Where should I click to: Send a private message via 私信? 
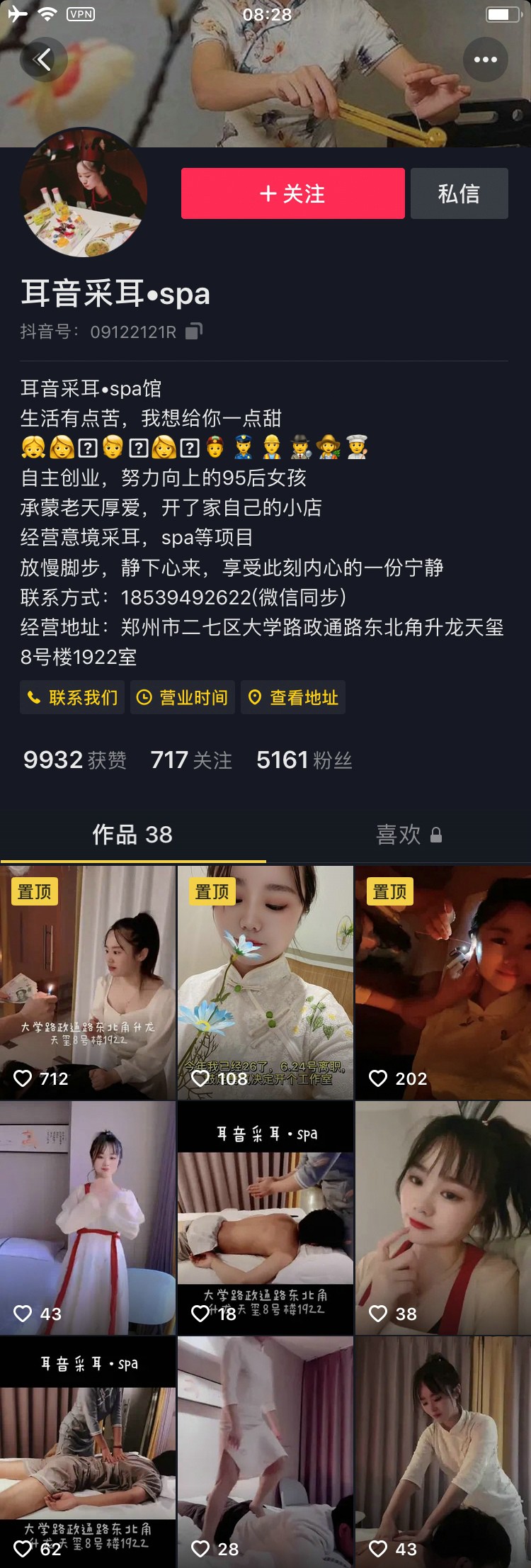coord(459,193)
